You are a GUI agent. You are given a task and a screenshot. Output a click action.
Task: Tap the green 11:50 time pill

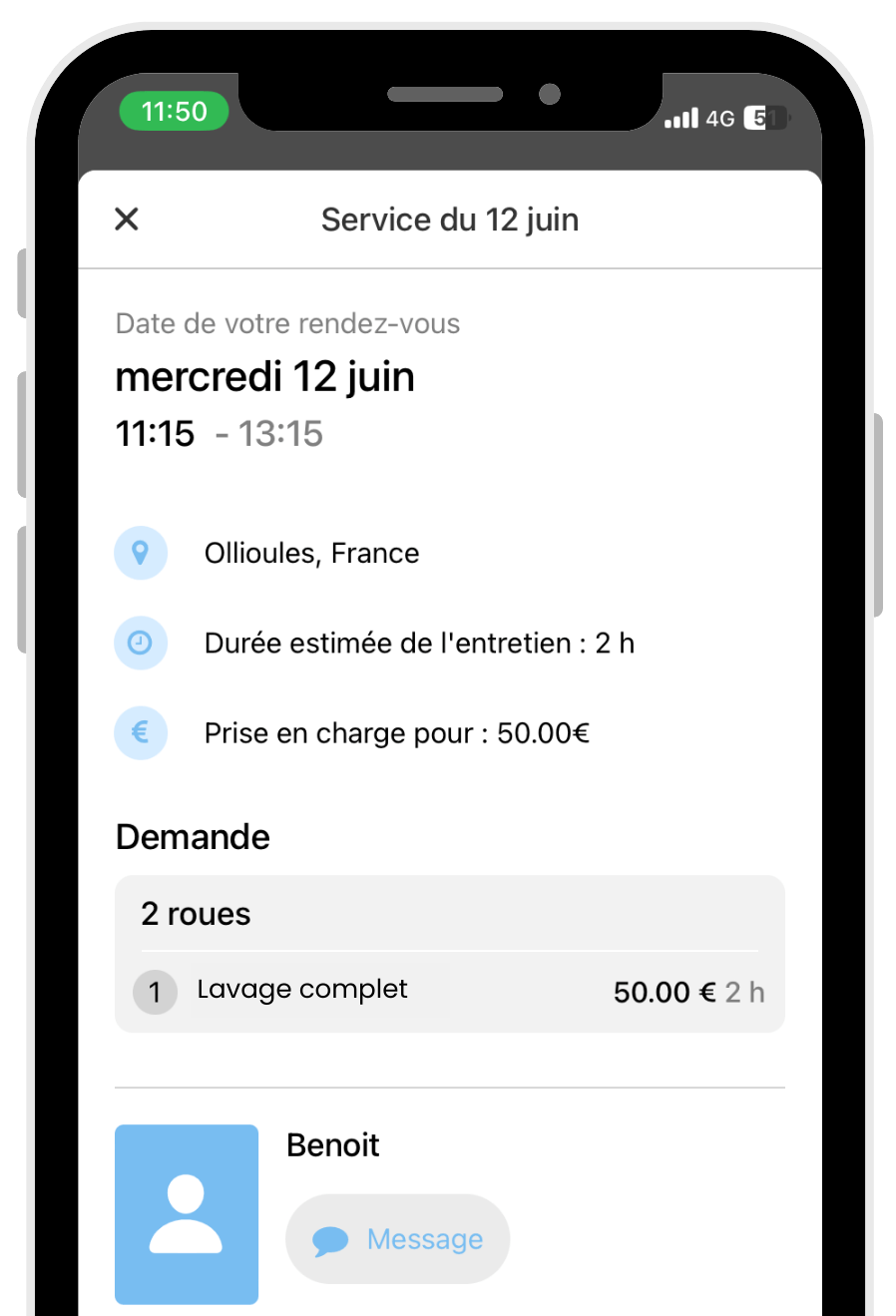pos(174,111)
